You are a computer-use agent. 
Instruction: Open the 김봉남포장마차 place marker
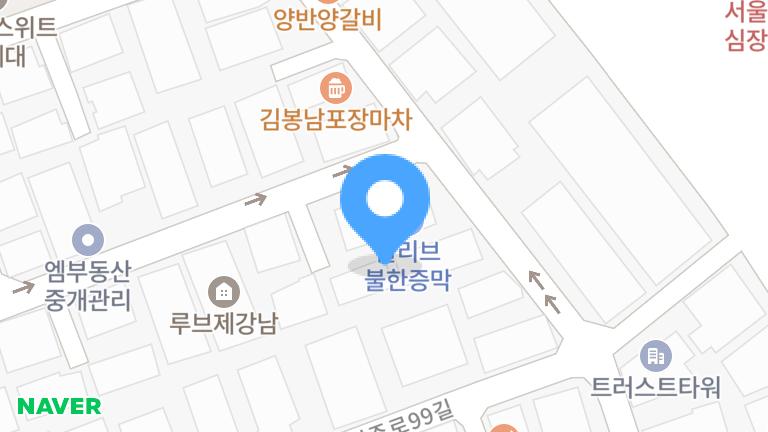334,88
